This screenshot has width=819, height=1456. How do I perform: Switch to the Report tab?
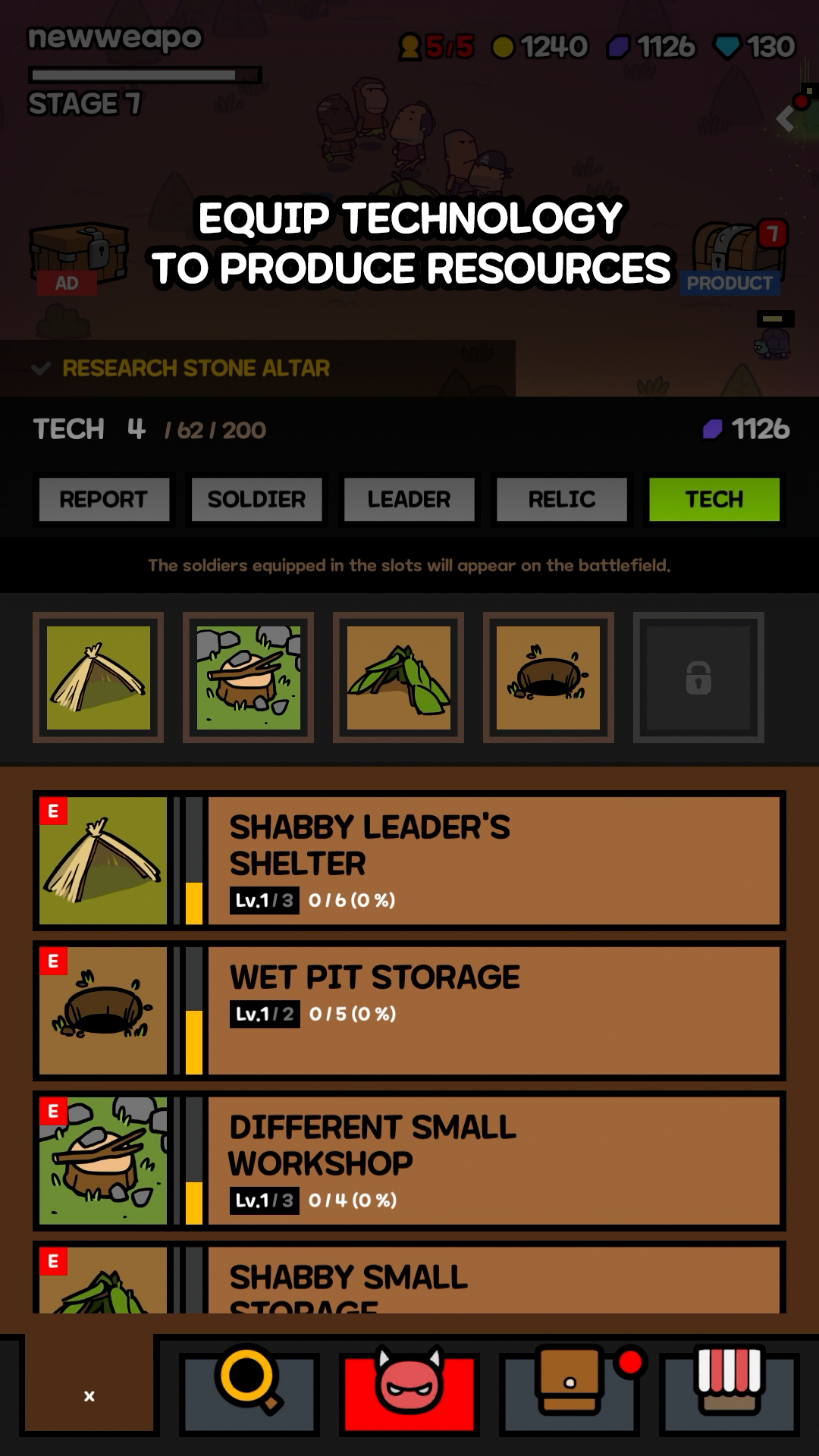tap(104, 499)
